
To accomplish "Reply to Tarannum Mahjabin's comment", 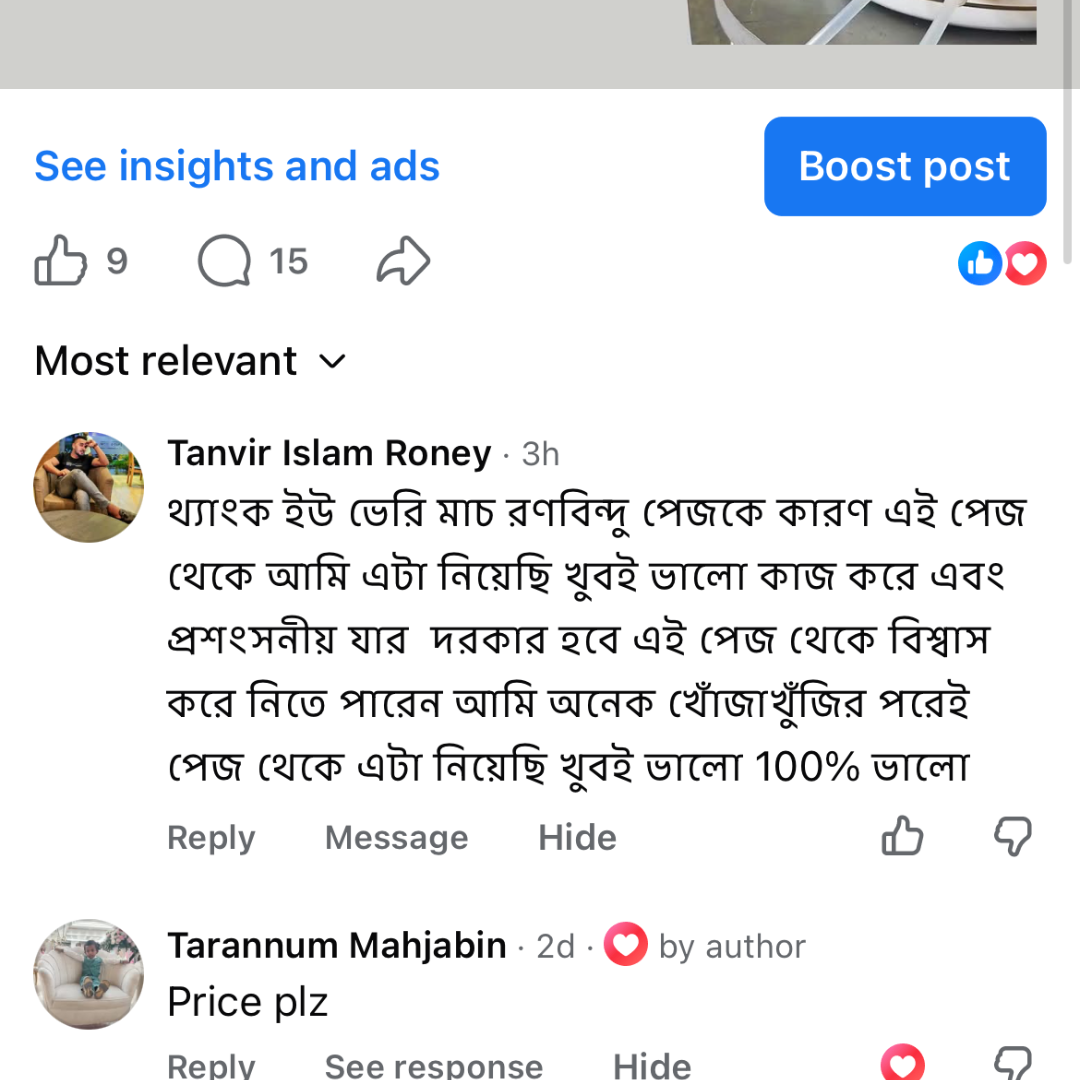I will [x=211, y=1064].
